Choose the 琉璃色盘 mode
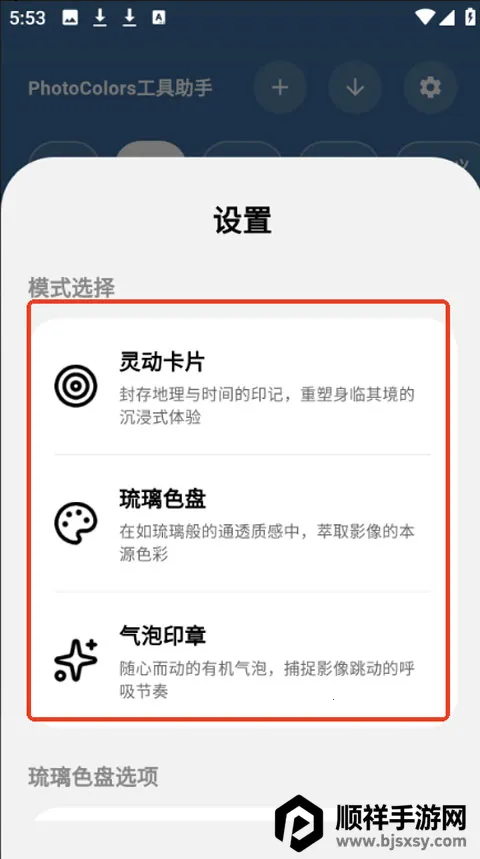This screenshot has width=480, height=859. 242,523
